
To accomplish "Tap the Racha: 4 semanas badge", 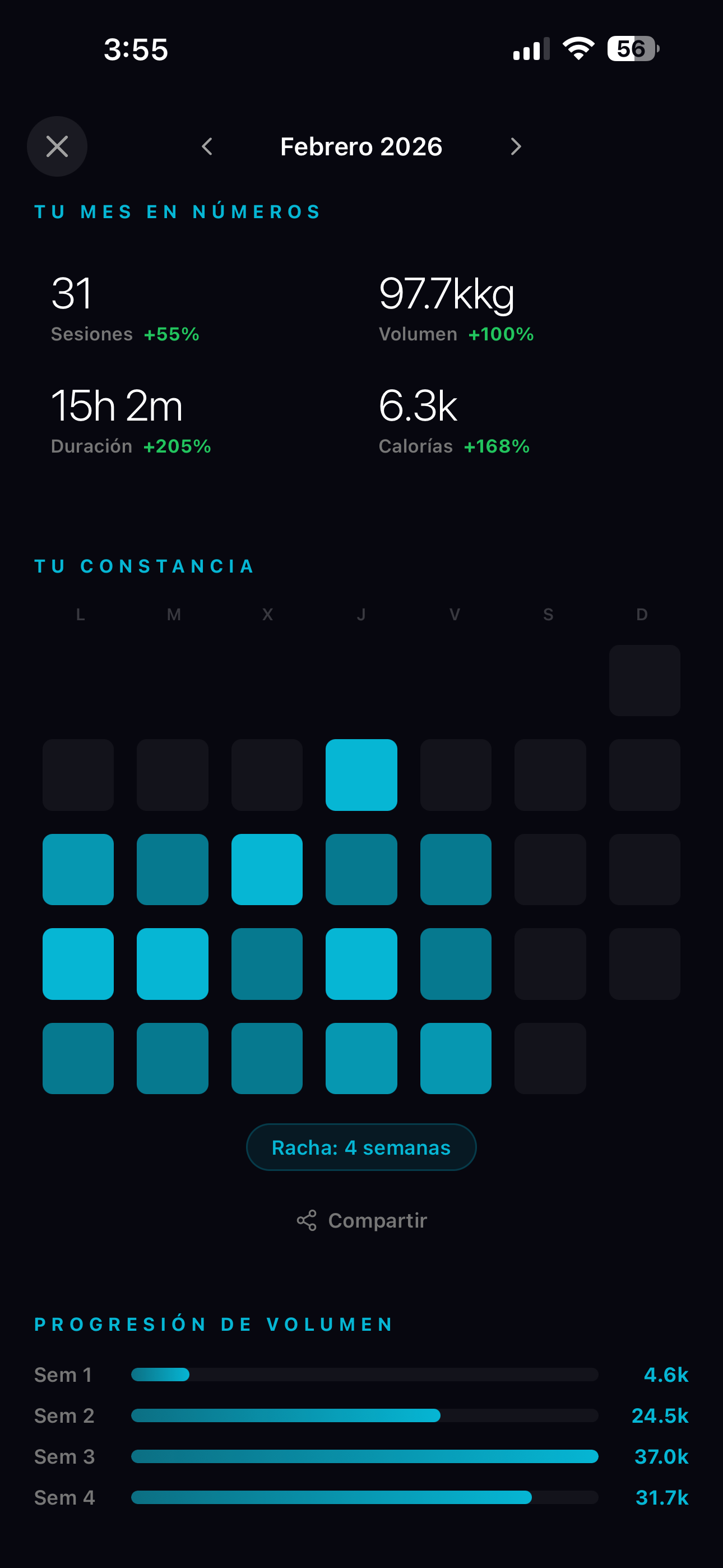I will click(361, 1147).
